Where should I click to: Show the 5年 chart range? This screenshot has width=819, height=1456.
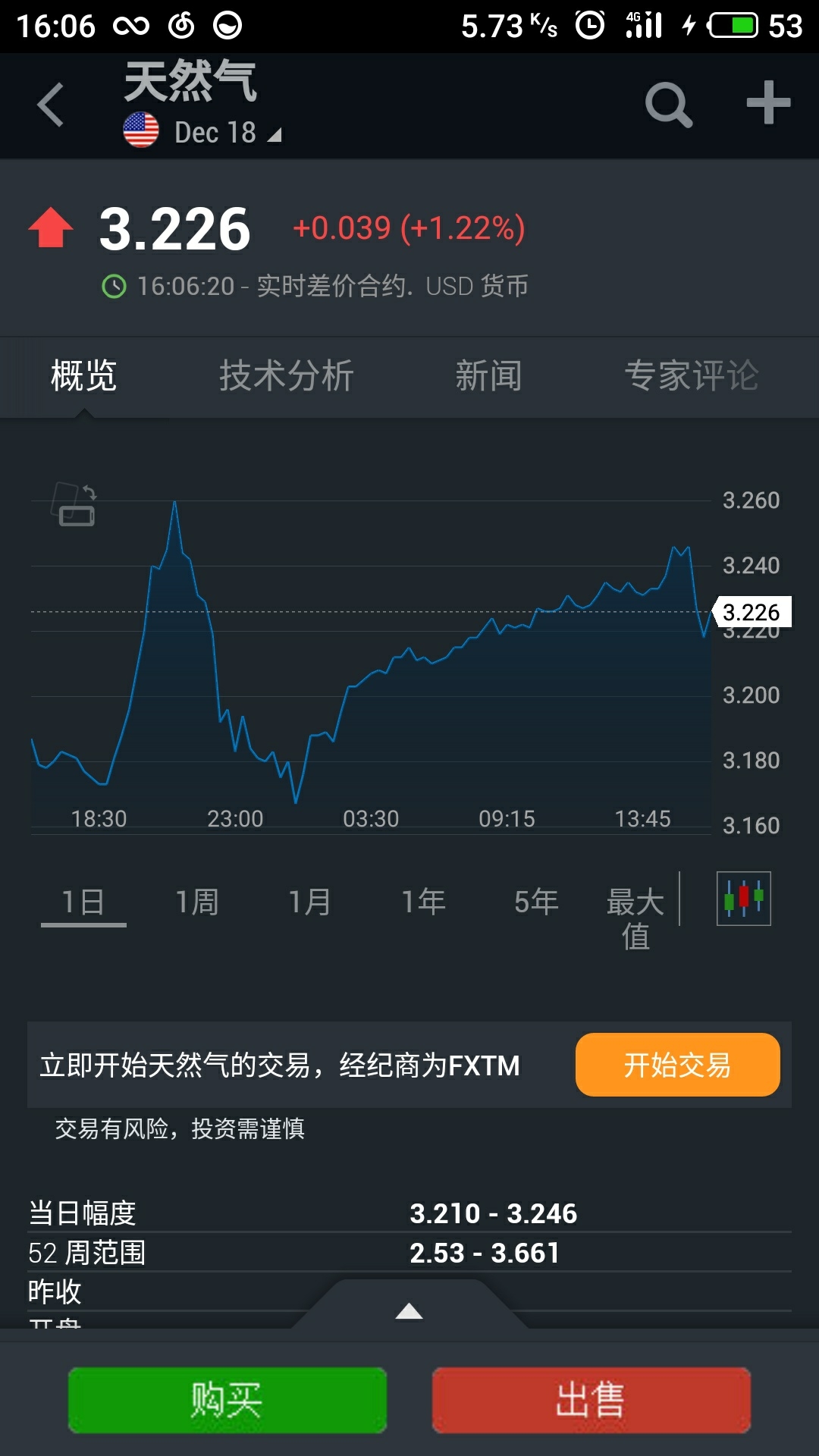pos(536,902)
